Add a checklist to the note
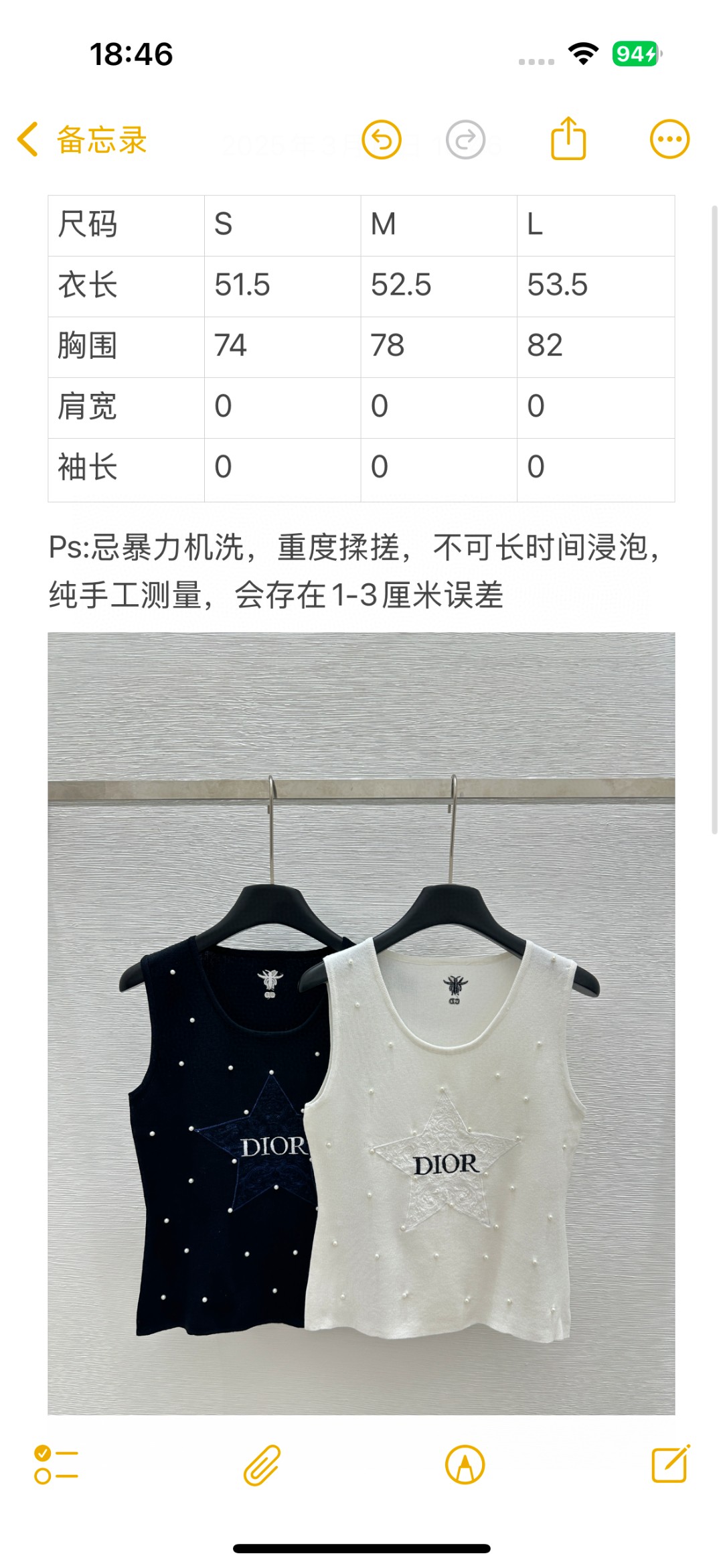The height and width of the screenshot is (1568, 723). click(x=56, y=1465)
